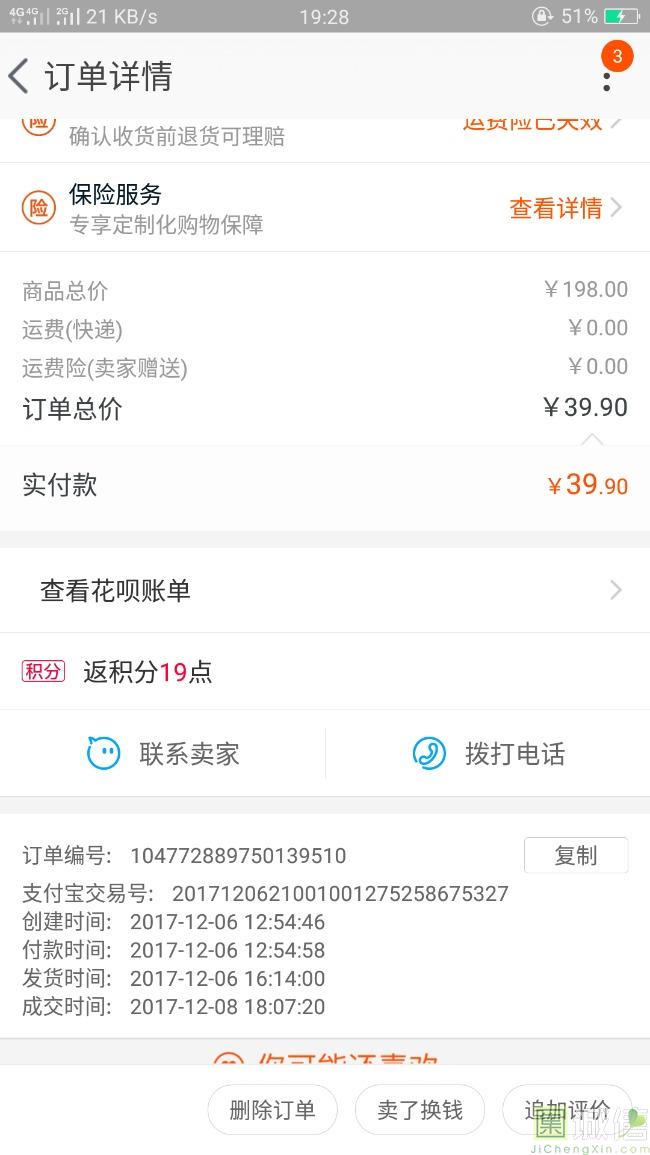Copy the order number with 复制
The height and width of the screenshot is (1155, 650).
[576, 855]
